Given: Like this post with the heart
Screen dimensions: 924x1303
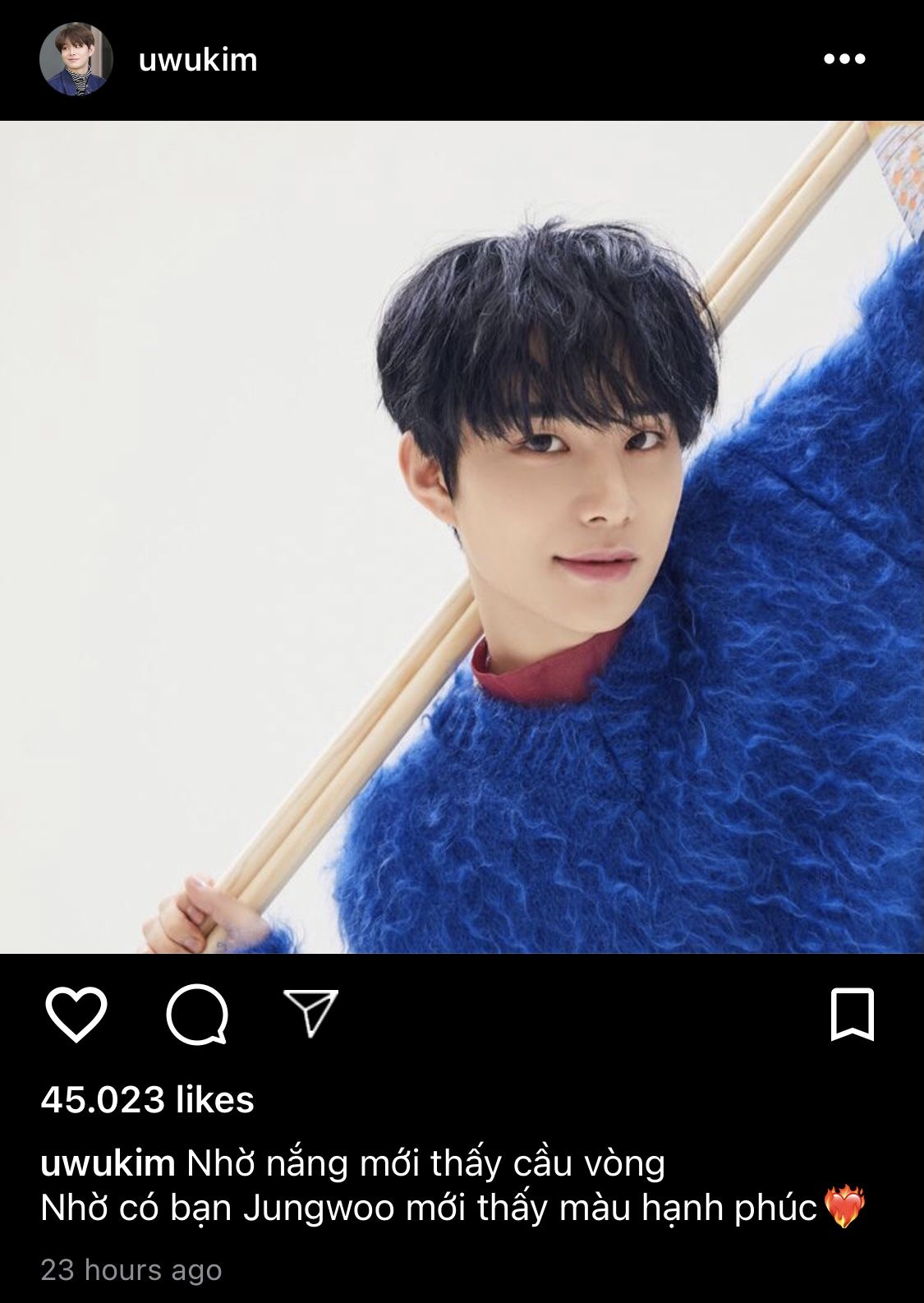Looking at the screenshot, I should click(76, 1015).
